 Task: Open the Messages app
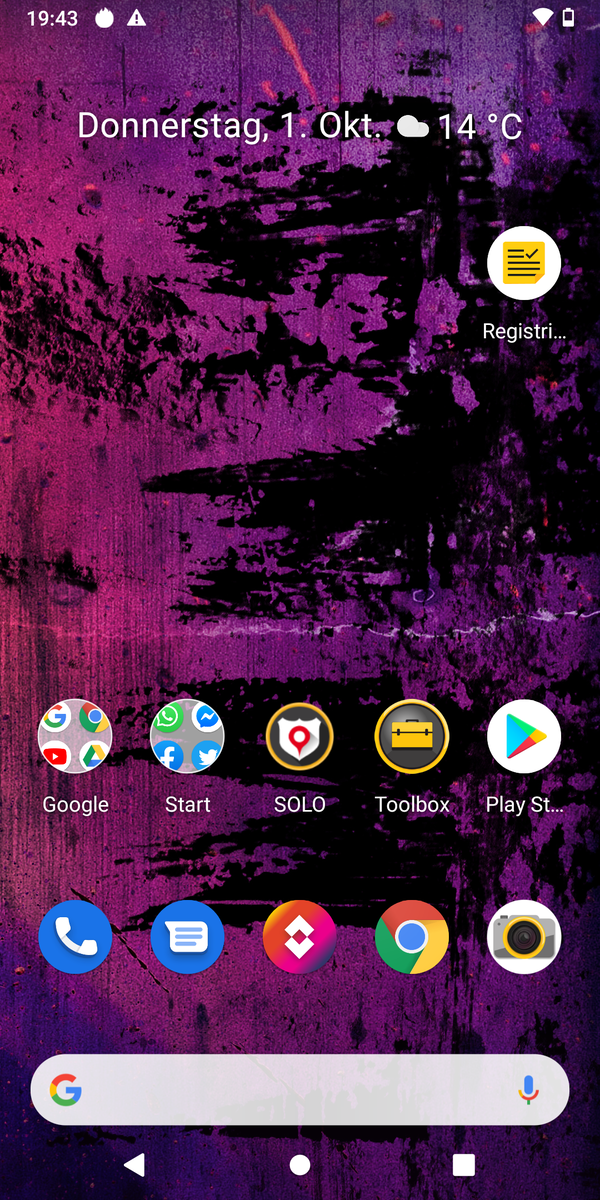[187, 937]
